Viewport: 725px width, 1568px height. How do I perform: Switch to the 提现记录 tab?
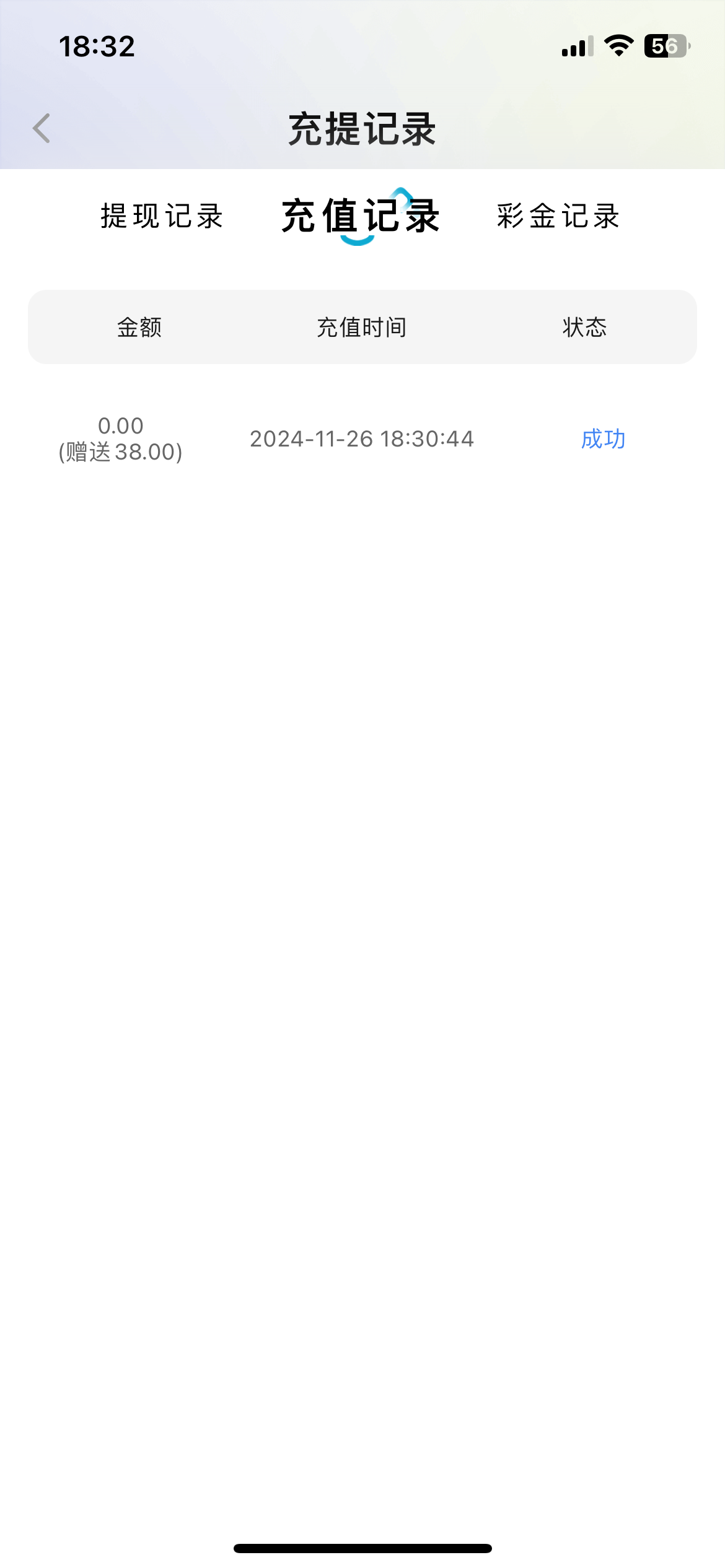pyautogui.click(x=162, y=216)
